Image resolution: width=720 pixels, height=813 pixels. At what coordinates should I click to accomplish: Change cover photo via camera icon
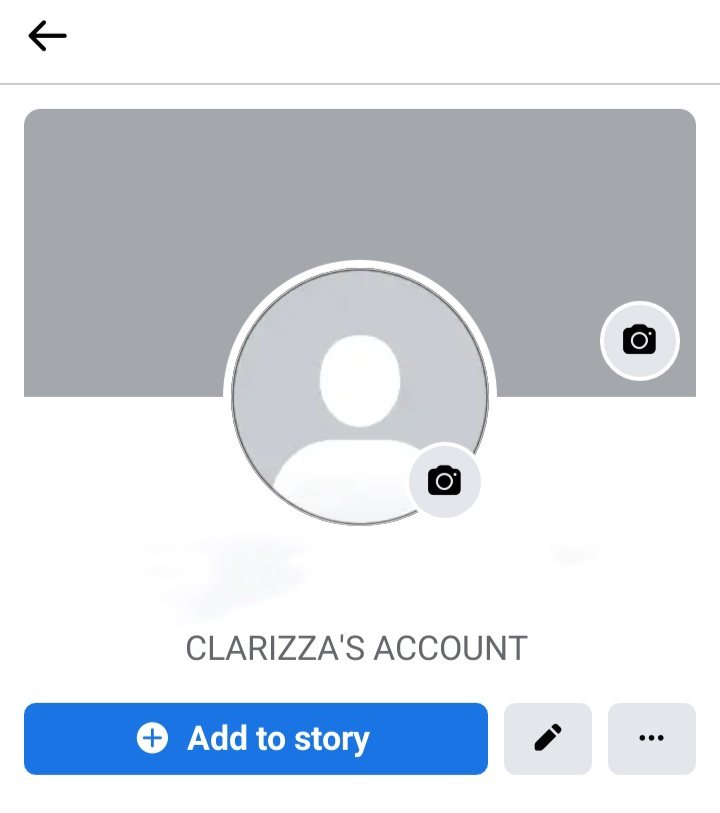tap(639, 341)
